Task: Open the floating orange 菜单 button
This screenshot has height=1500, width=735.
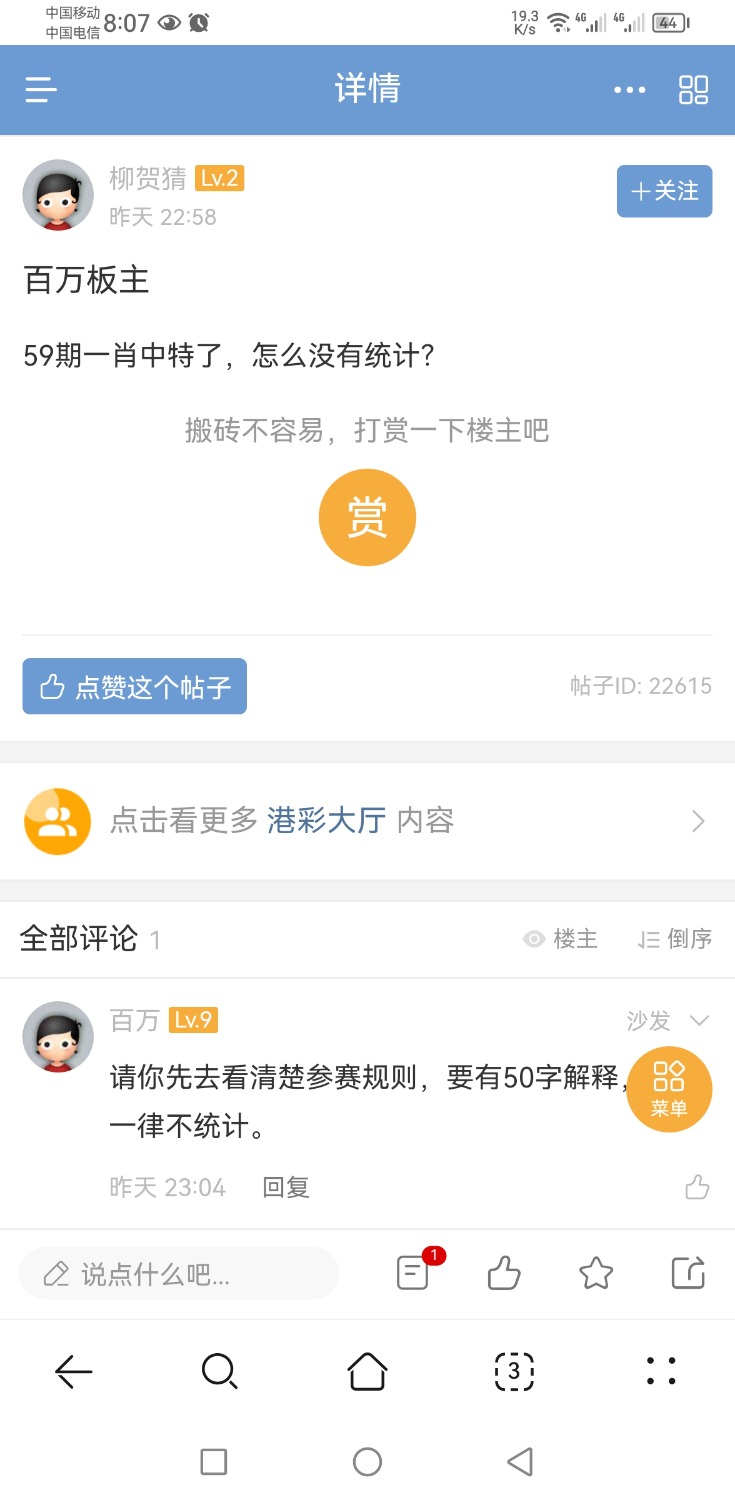Action: (x=669, y=1088)
